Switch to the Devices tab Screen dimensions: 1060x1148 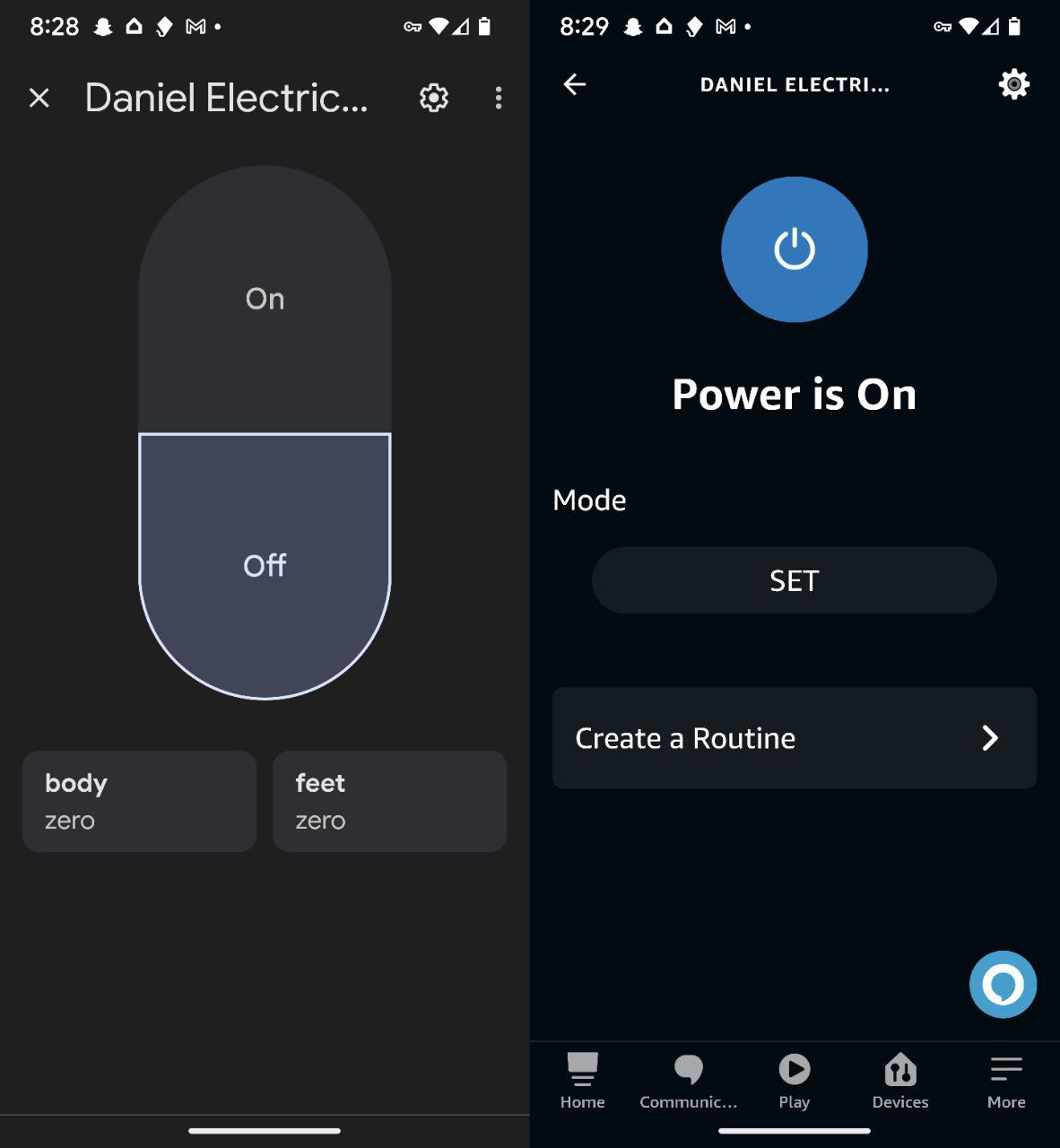pyautogui.click(x=900, y=1081)
